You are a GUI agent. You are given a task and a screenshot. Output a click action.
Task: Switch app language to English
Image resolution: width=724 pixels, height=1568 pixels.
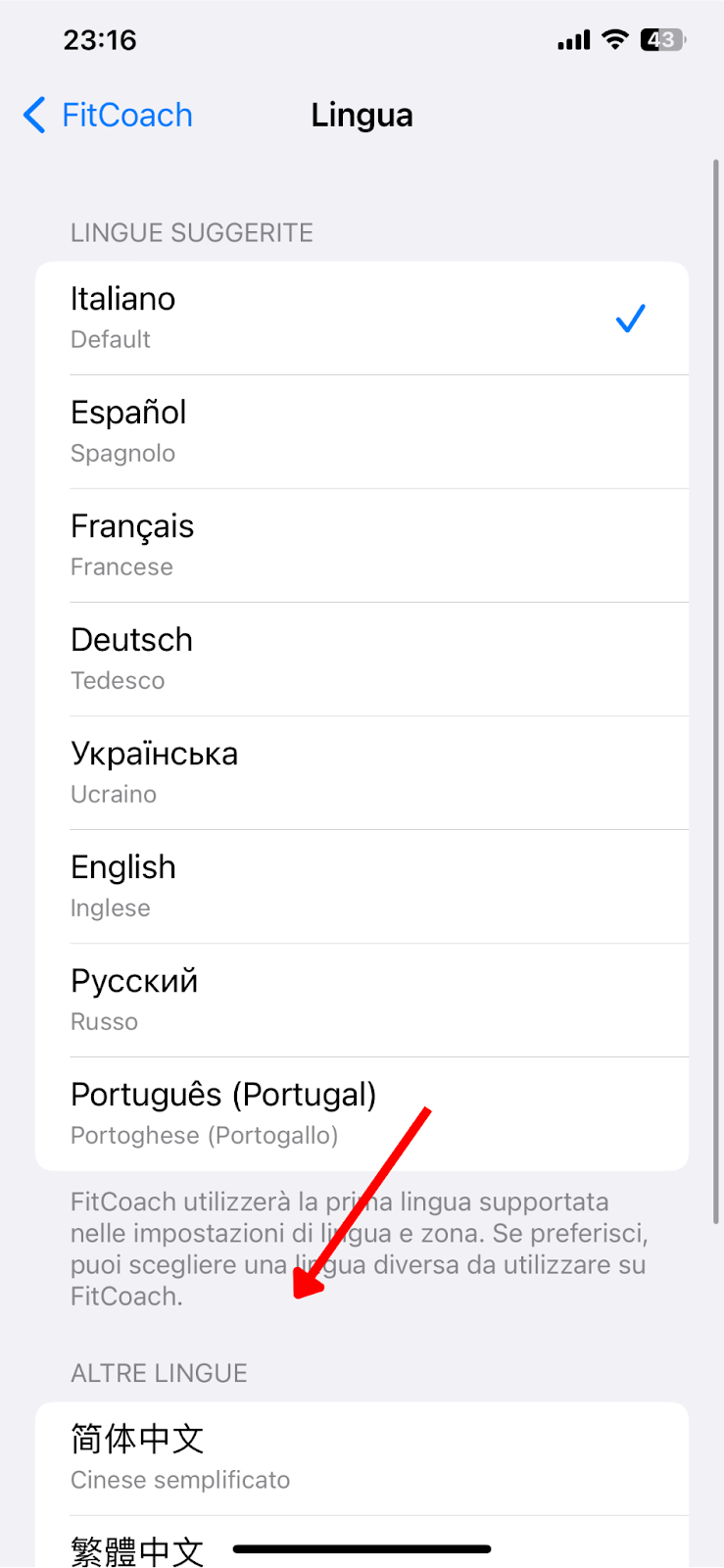(x=362, y=887)
